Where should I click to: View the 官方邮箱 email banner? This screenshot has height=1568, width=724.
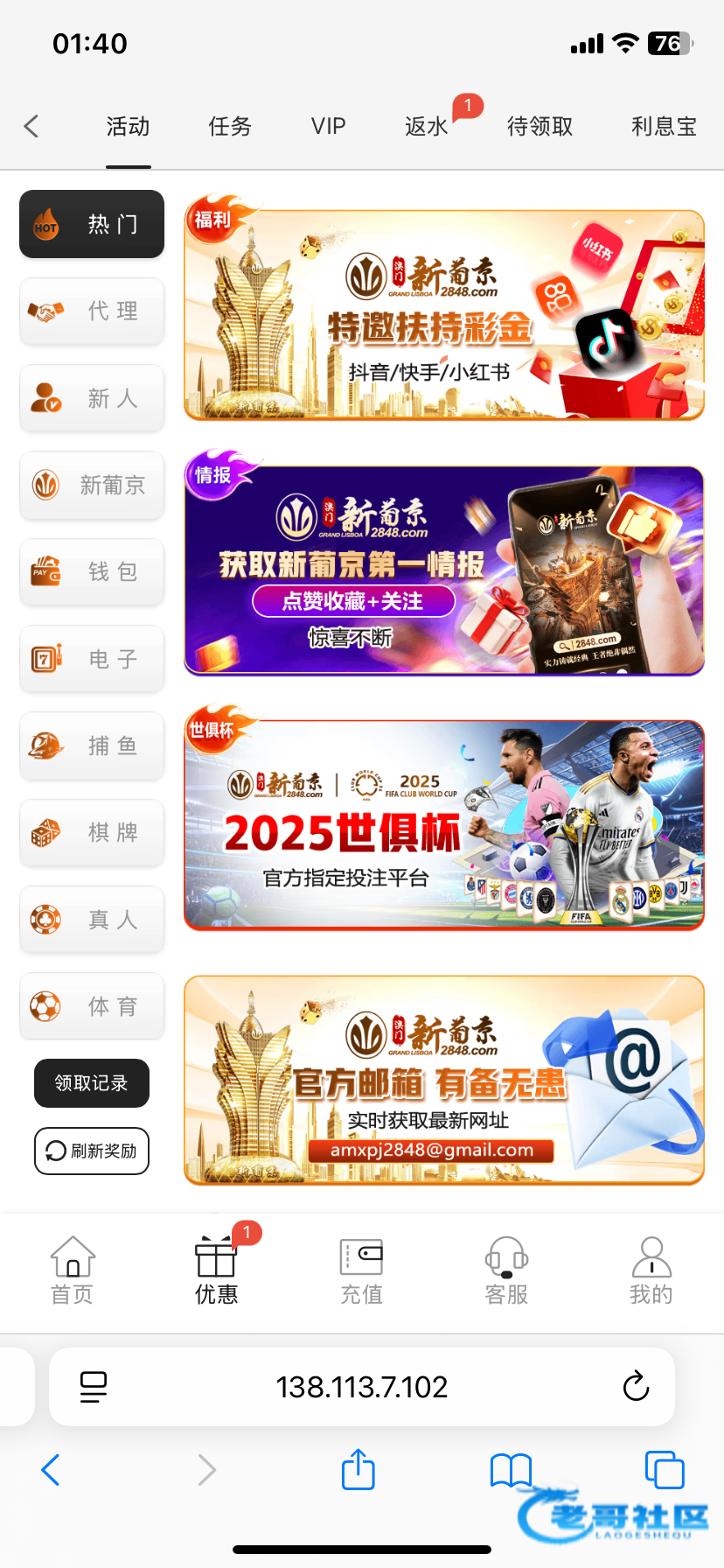[x=444, y=1081]
